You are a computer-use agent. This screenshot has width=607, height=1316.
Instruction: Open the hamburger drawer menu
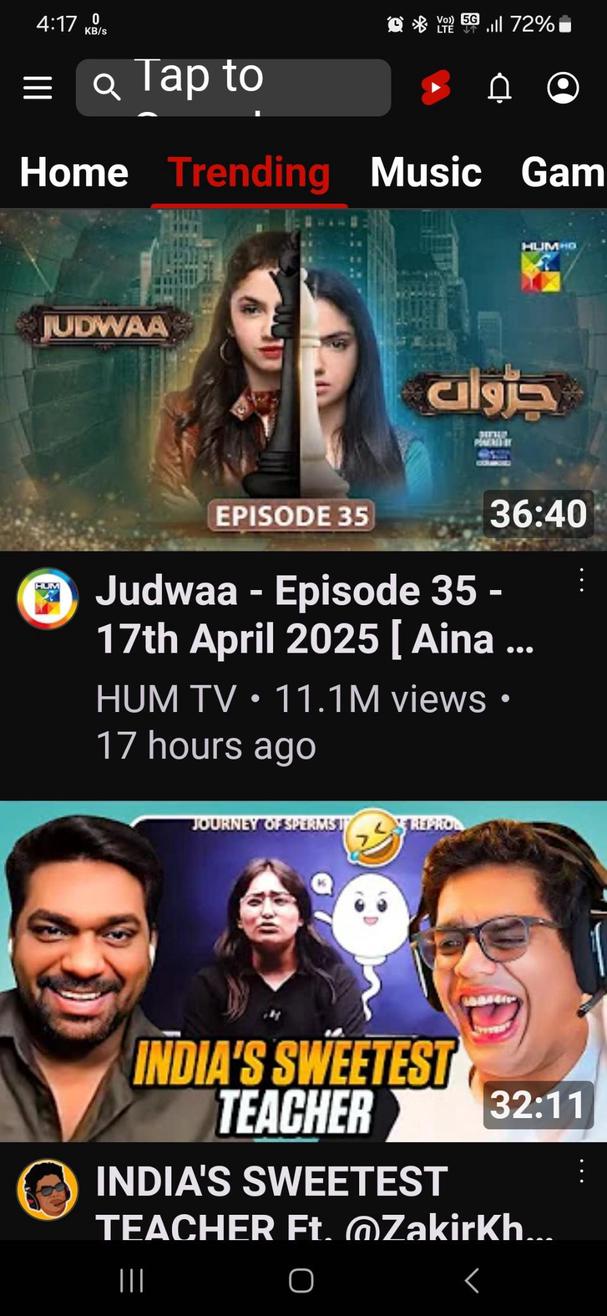(x=37, y=88)
